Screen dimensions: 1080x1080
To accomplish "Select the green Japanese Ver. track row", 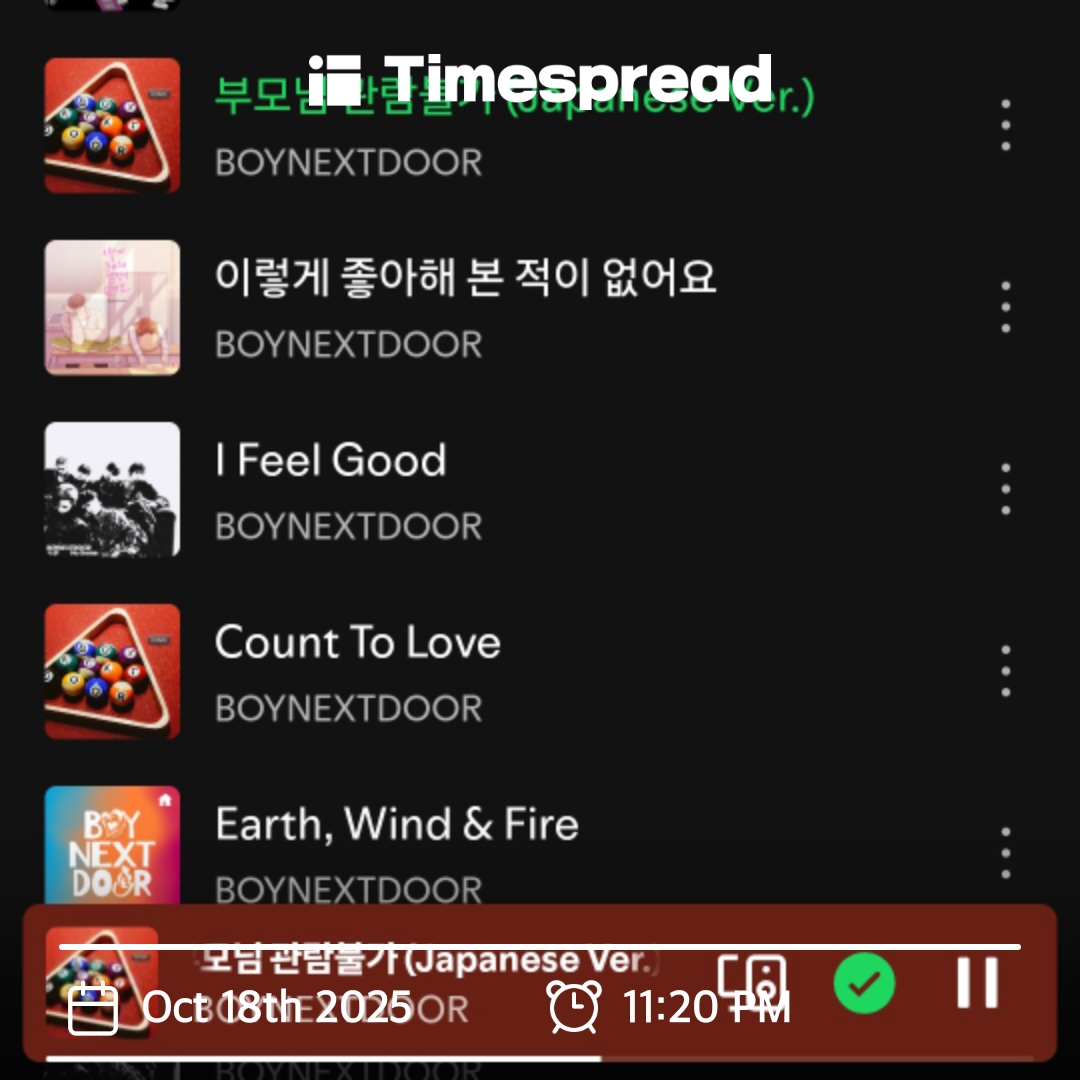I will point(500,125).
